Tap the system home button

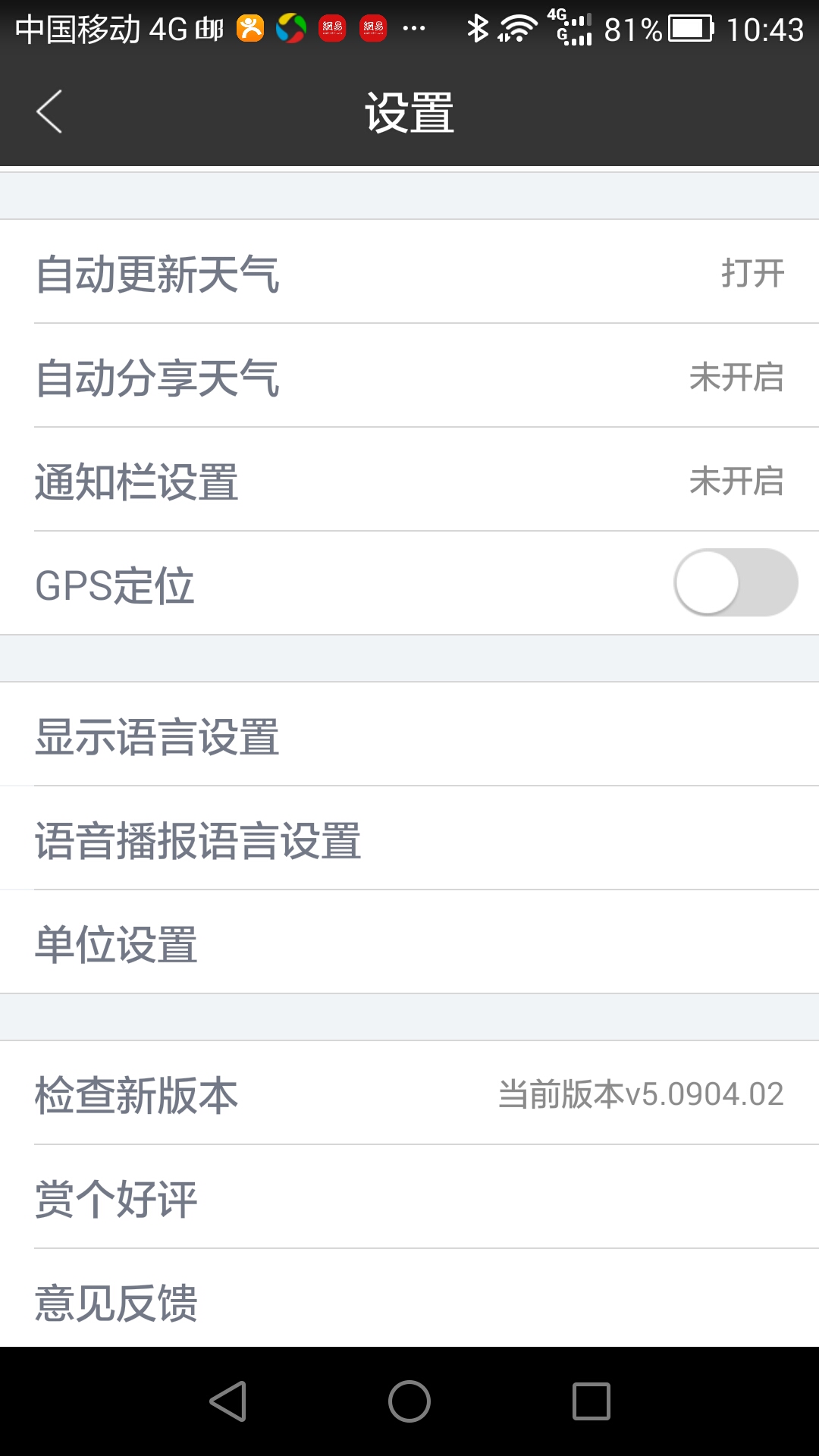[x=409, y=1401]
